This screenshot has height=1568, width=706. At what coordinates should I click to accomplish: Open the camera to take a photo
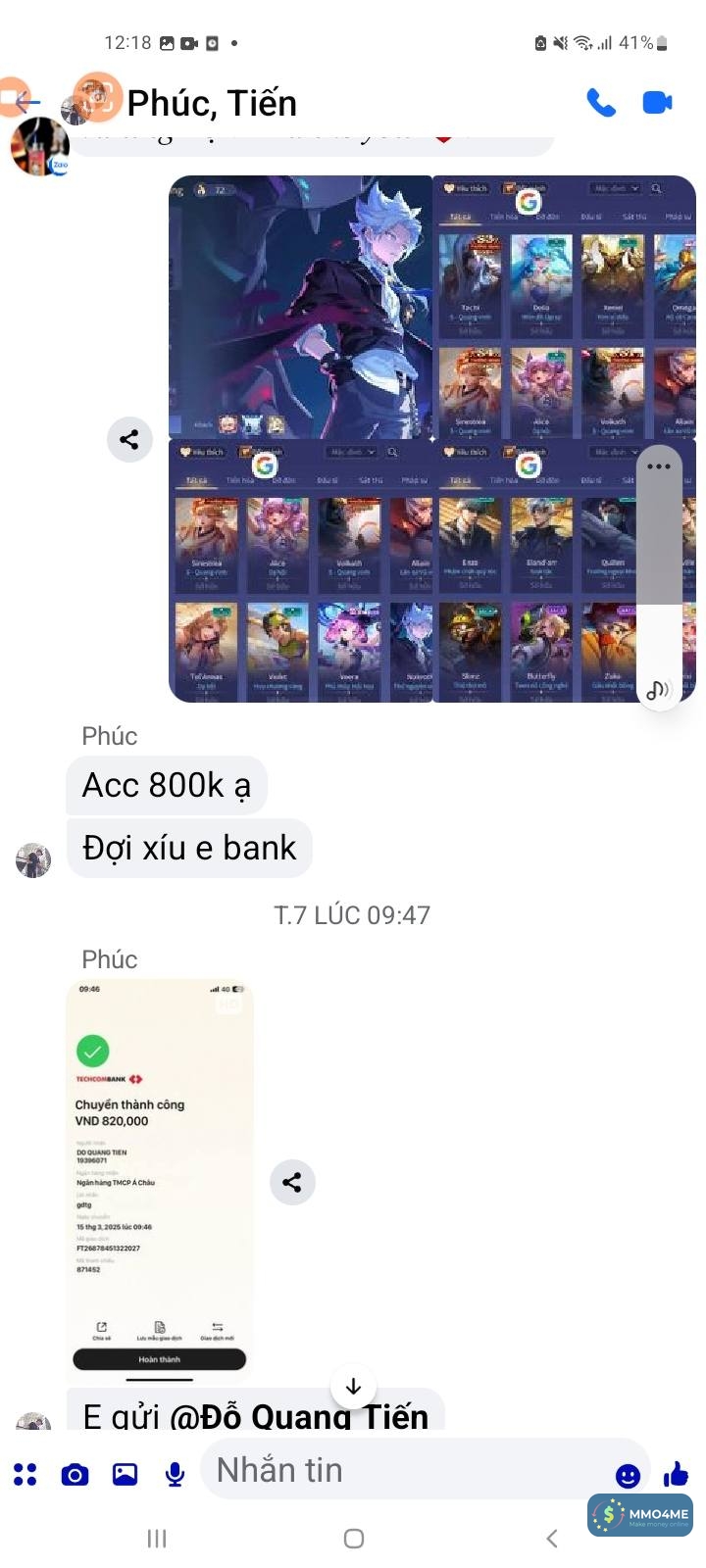[75, 1474]
